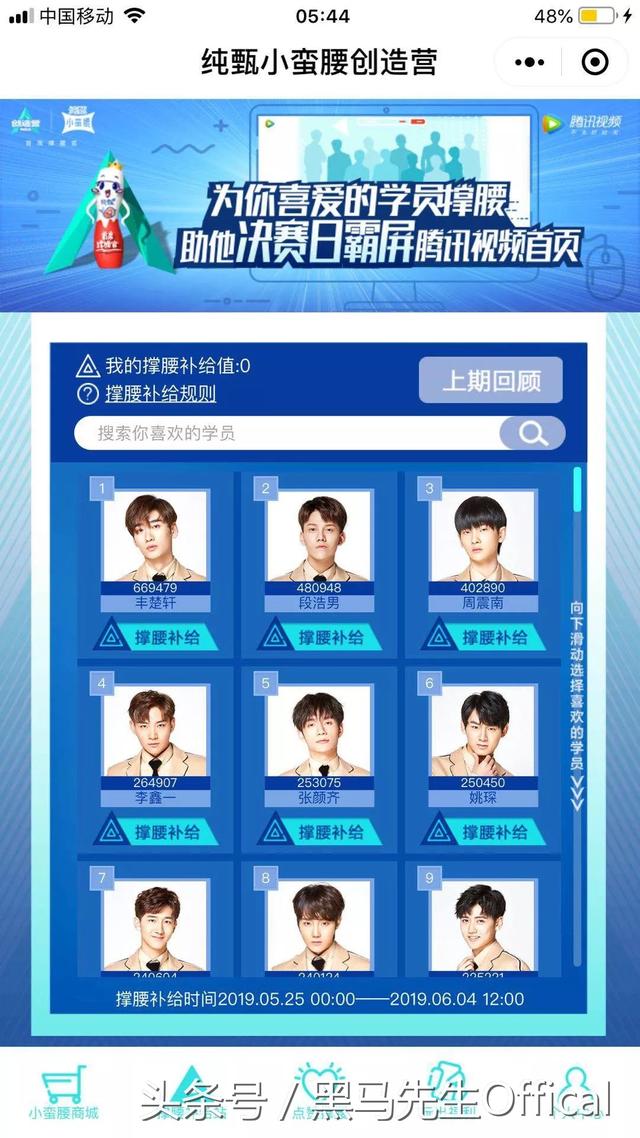Open the 撑腰补给规则 link
Image resolution: width=640 pixels, height=1138 pixels.
[160, 394]
